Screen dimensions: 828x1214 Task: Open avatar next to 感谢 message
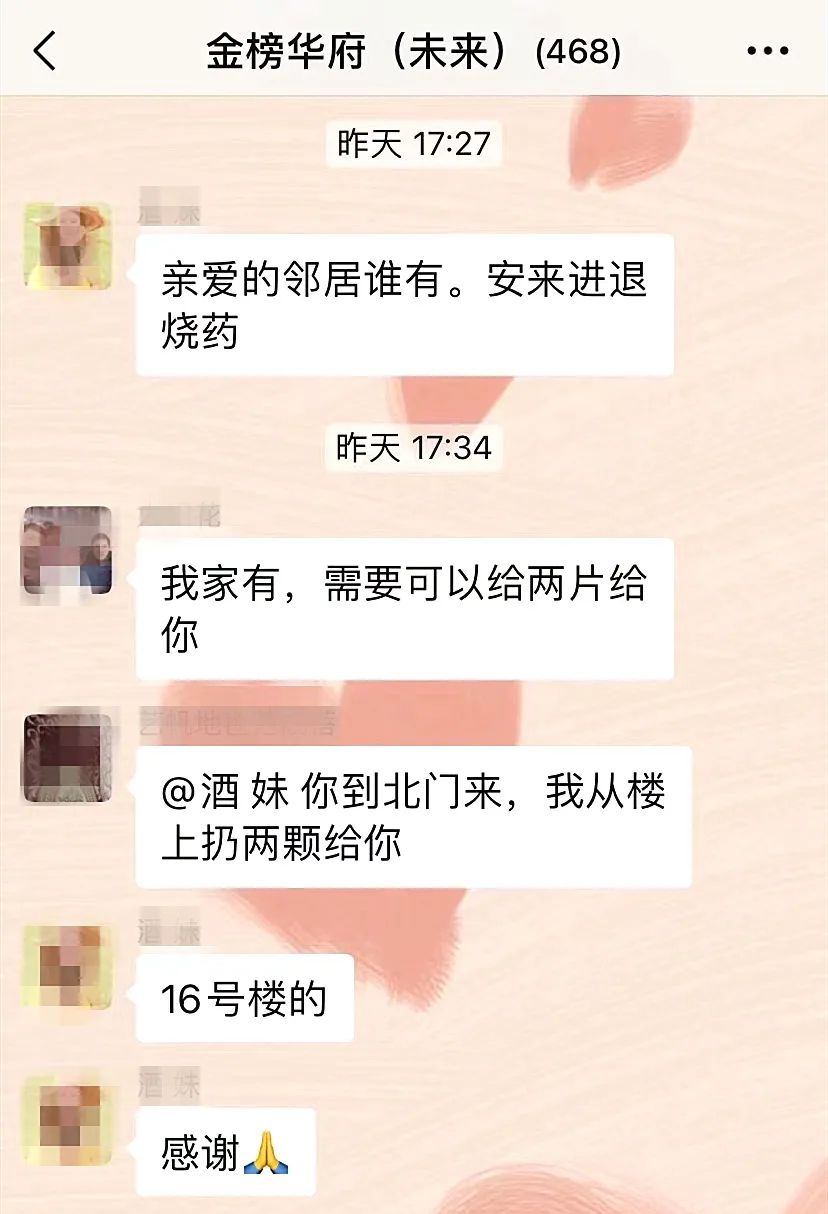67,1120
